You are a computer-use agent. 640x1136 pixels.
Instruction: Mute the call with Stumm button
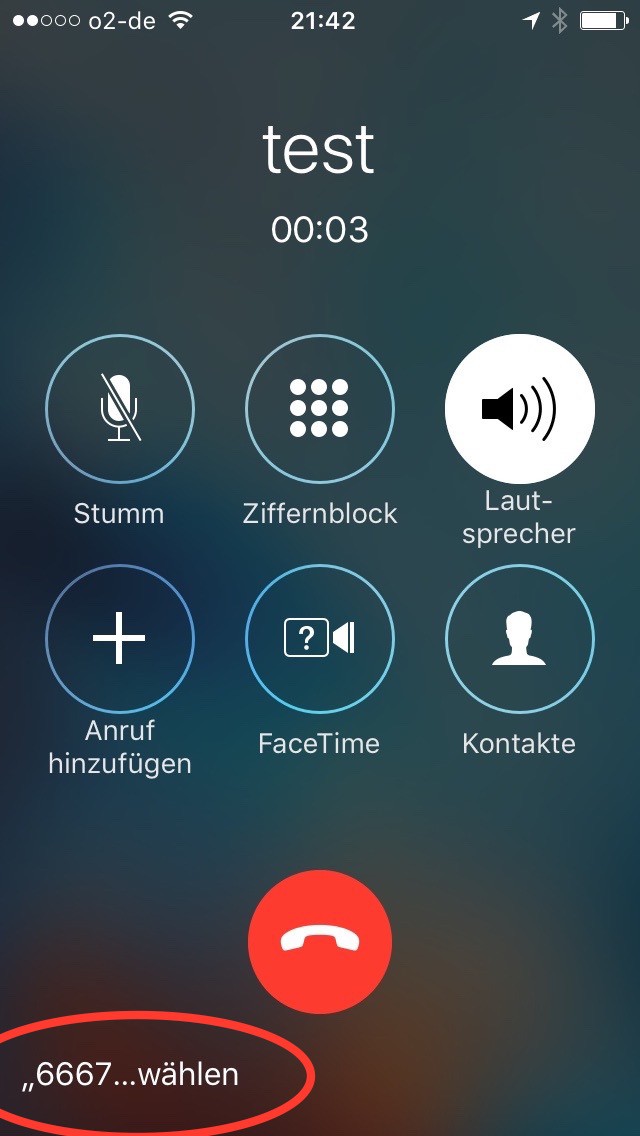tap(120, 409)
